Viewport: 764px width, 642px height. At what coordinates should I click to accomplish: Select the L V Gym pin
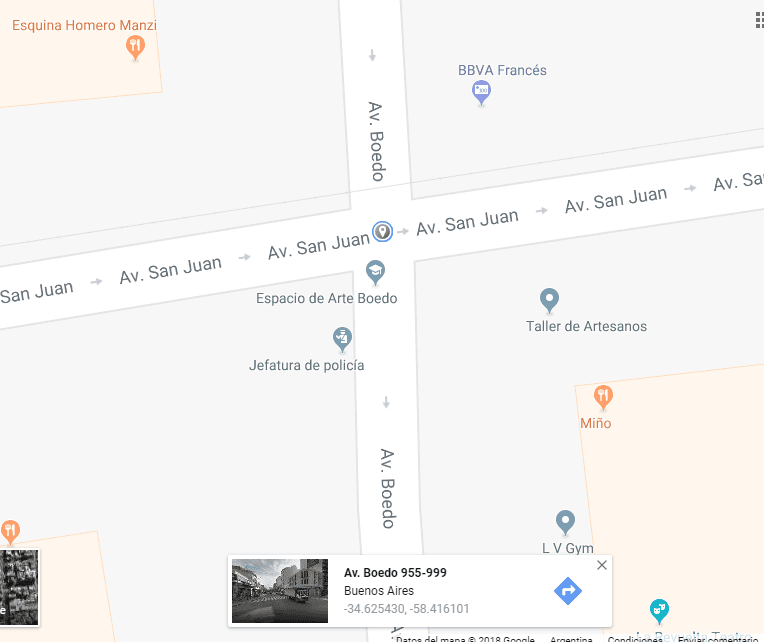click(565, 521)
